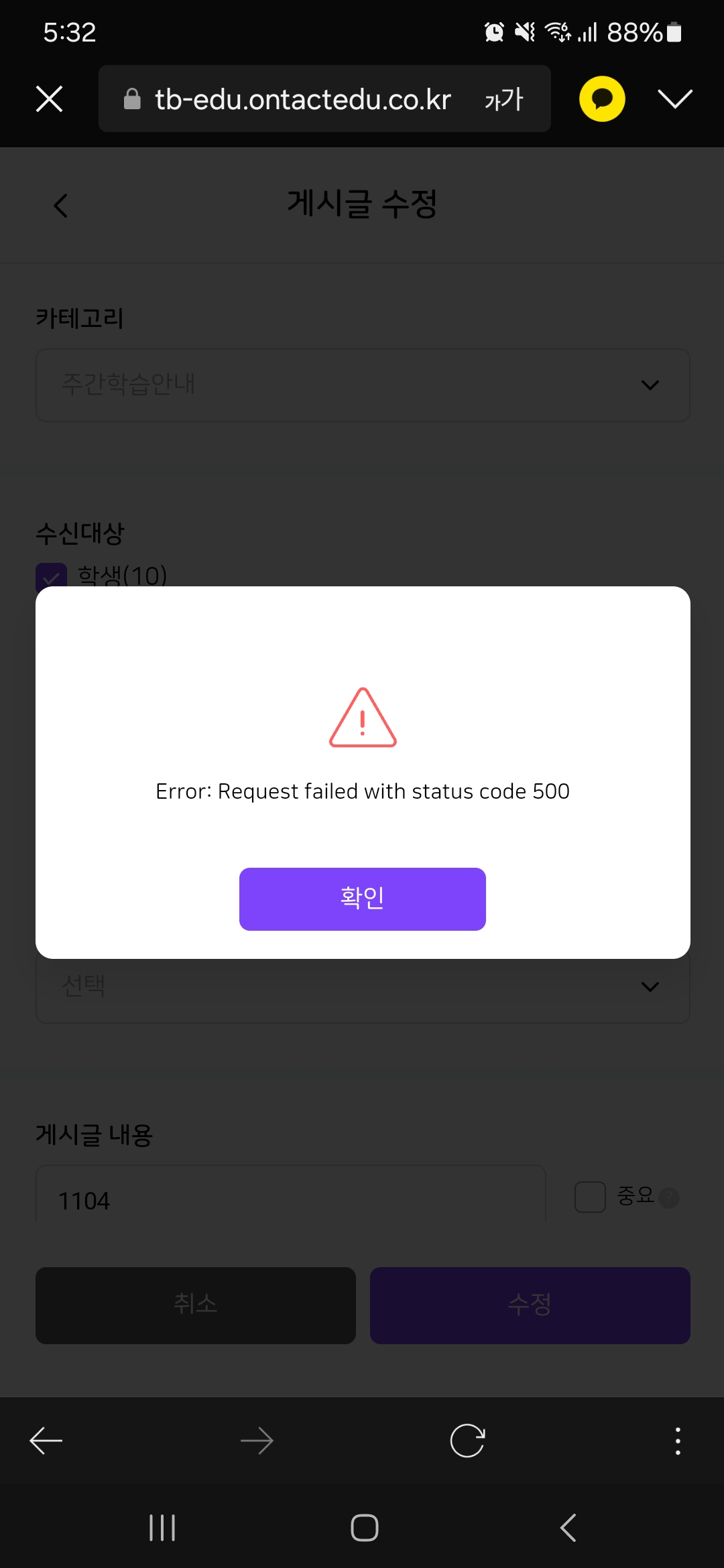Go back with the browser left arrow
The image size is (724, 1568).
pyautogui.click(x=46, y=1441)
